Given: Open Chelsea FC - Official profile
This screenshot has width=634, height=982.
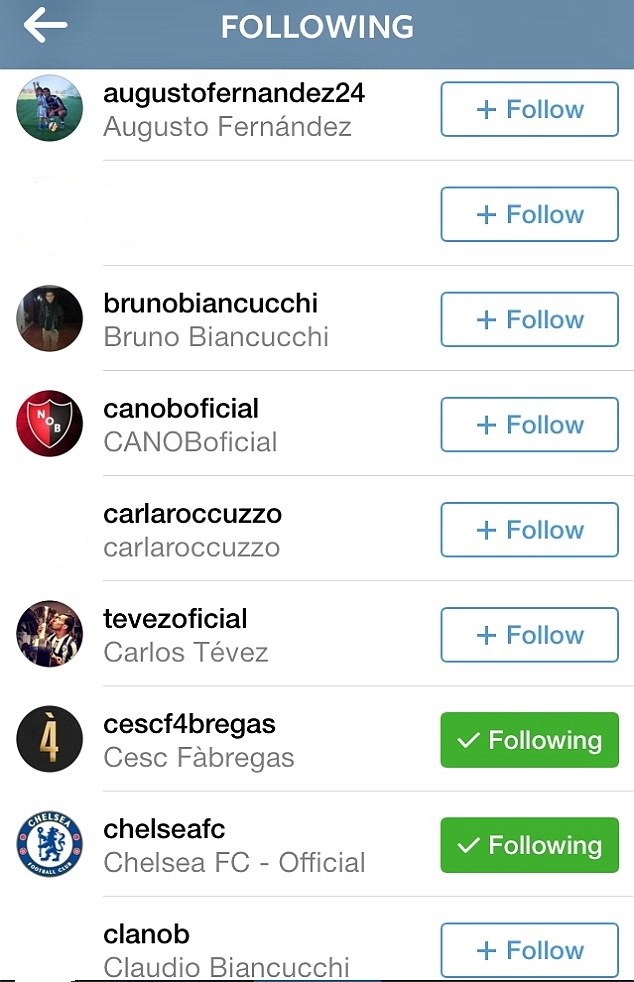Looking at the screenshot, I should tap(234, 845).
